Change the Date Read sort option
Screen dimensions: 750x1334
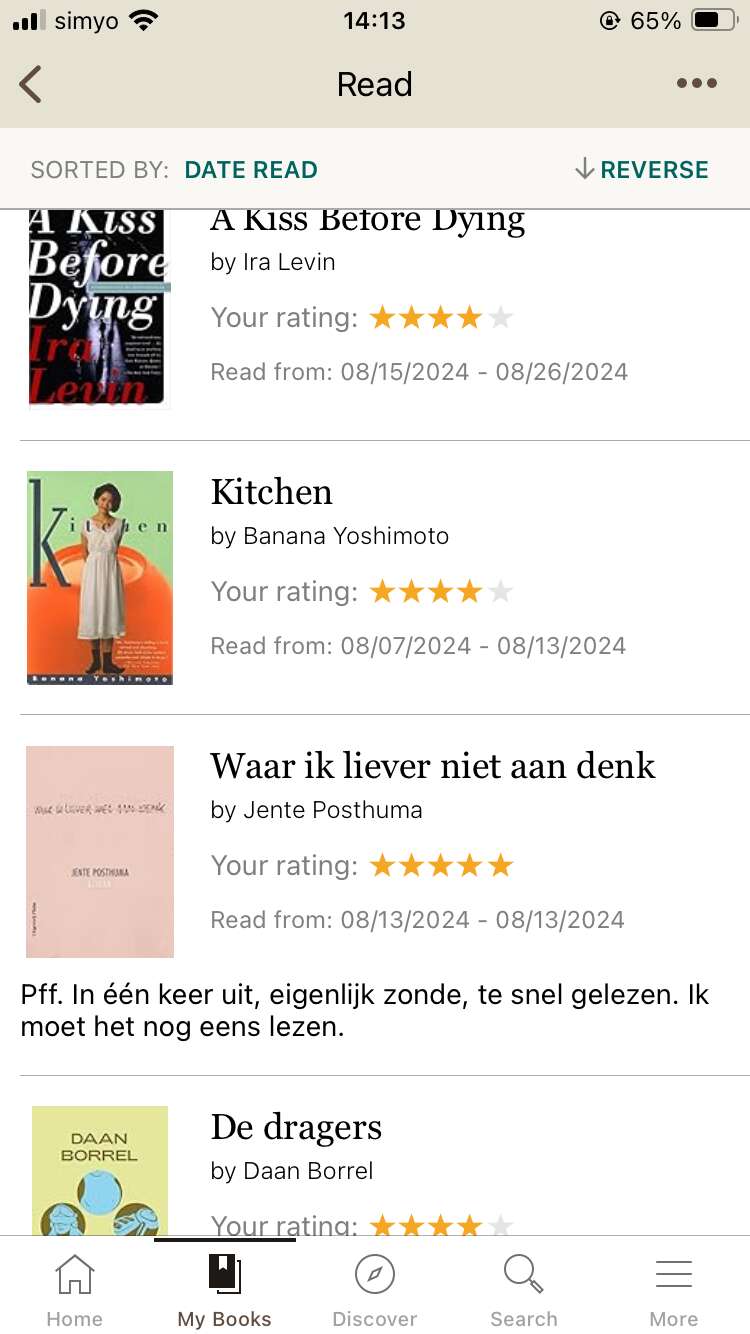click(x=251, y=170)
